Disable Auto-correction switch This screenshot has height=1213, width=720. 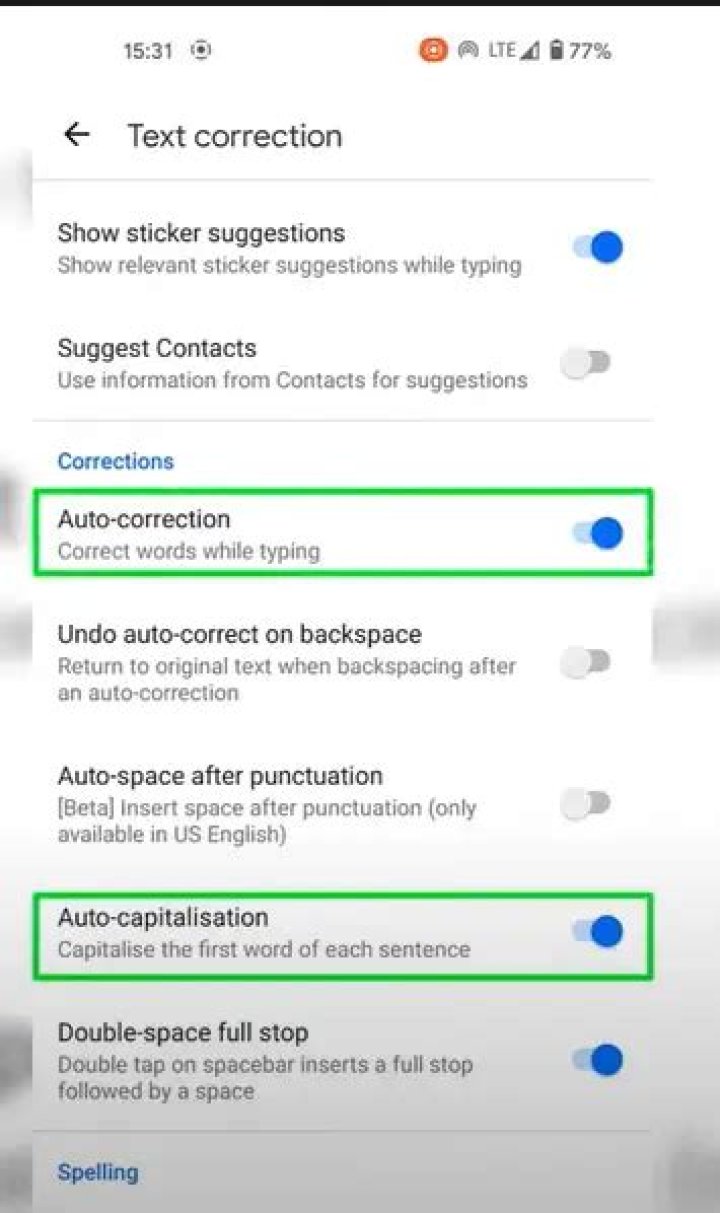[x=597, y=533]
